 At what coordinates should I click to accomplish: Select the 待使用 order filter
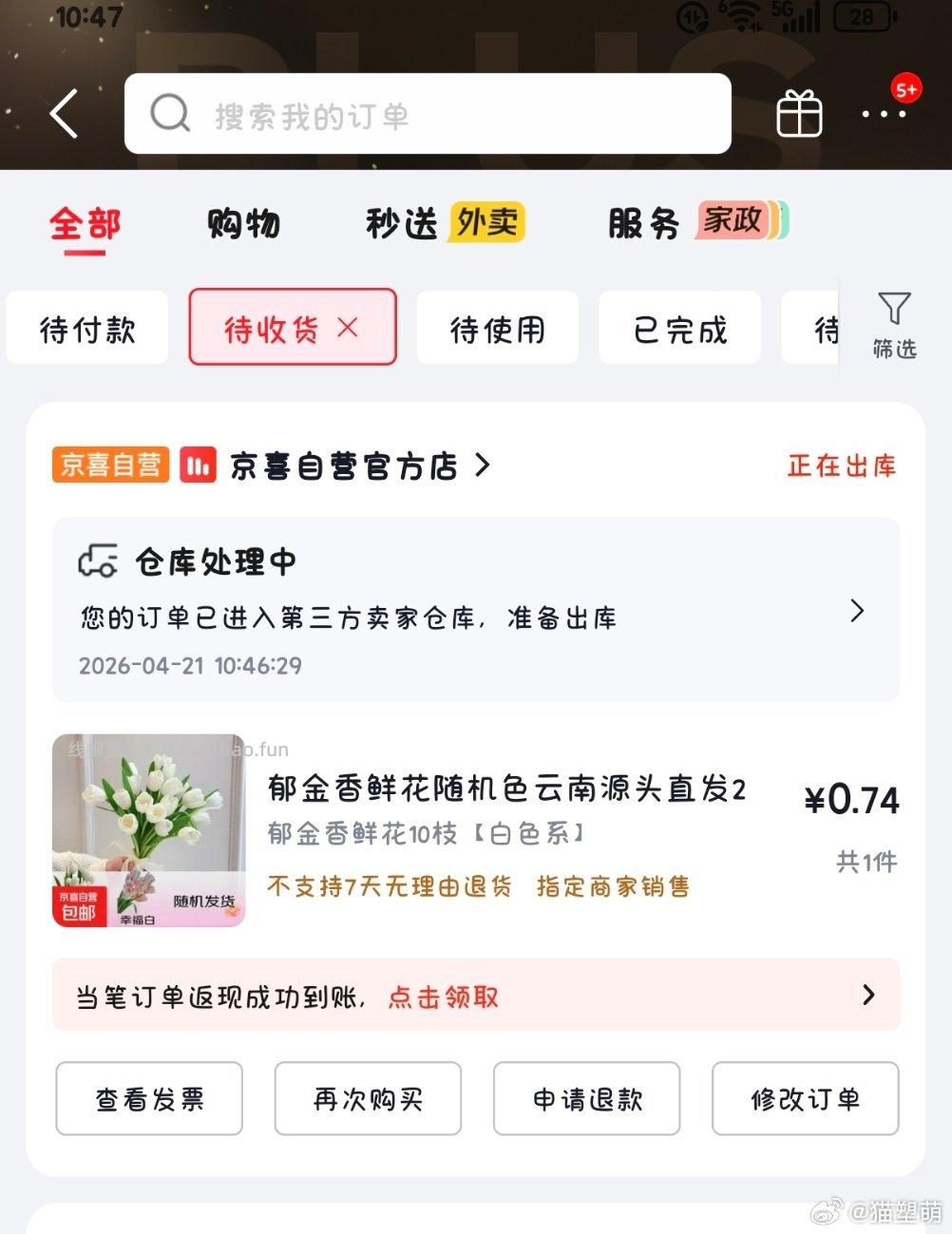pyautogui.click(x=497, y=327)
